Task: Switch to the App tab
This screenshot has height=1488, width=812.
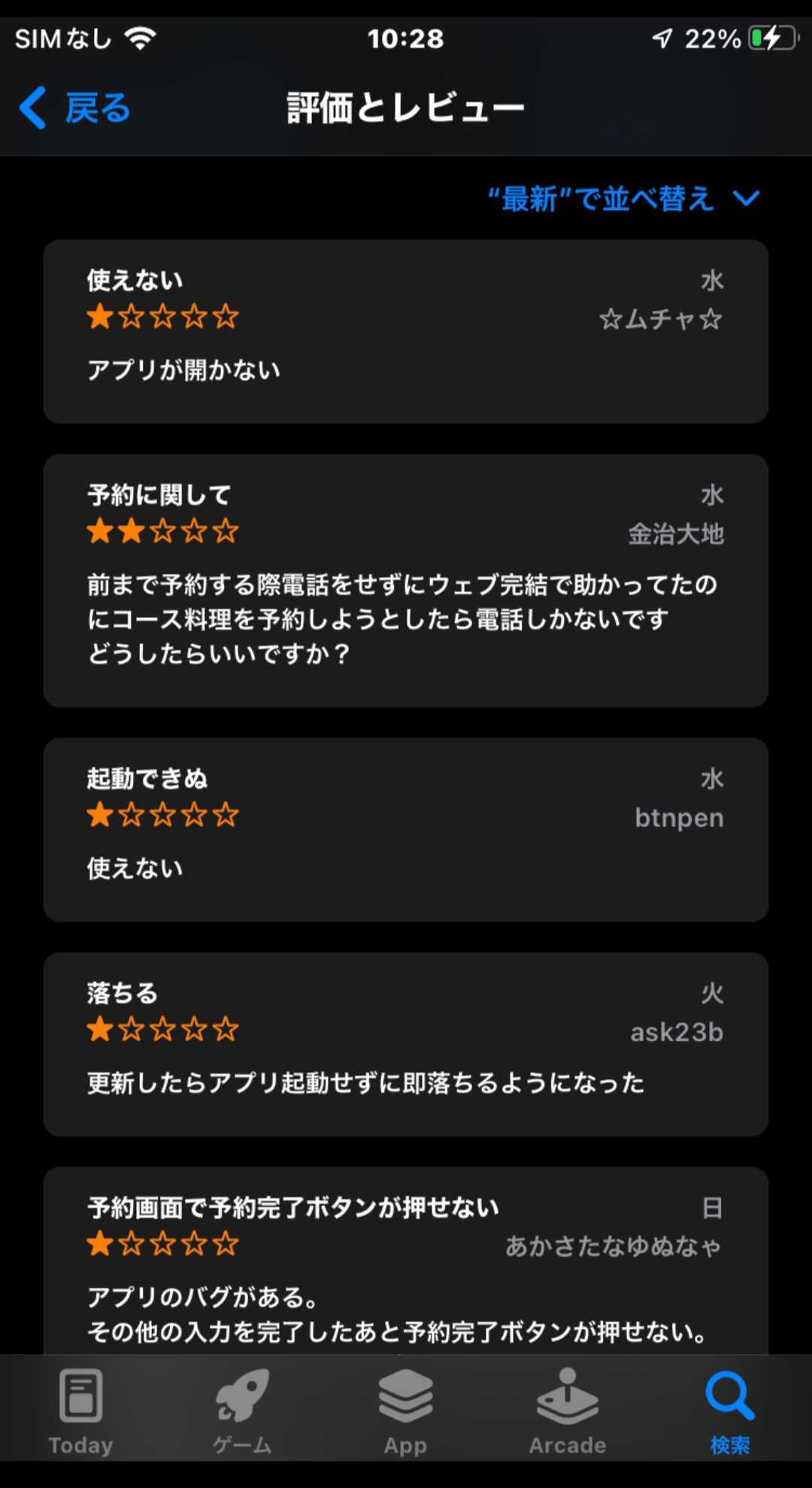Action: (x=405, y=1411)
